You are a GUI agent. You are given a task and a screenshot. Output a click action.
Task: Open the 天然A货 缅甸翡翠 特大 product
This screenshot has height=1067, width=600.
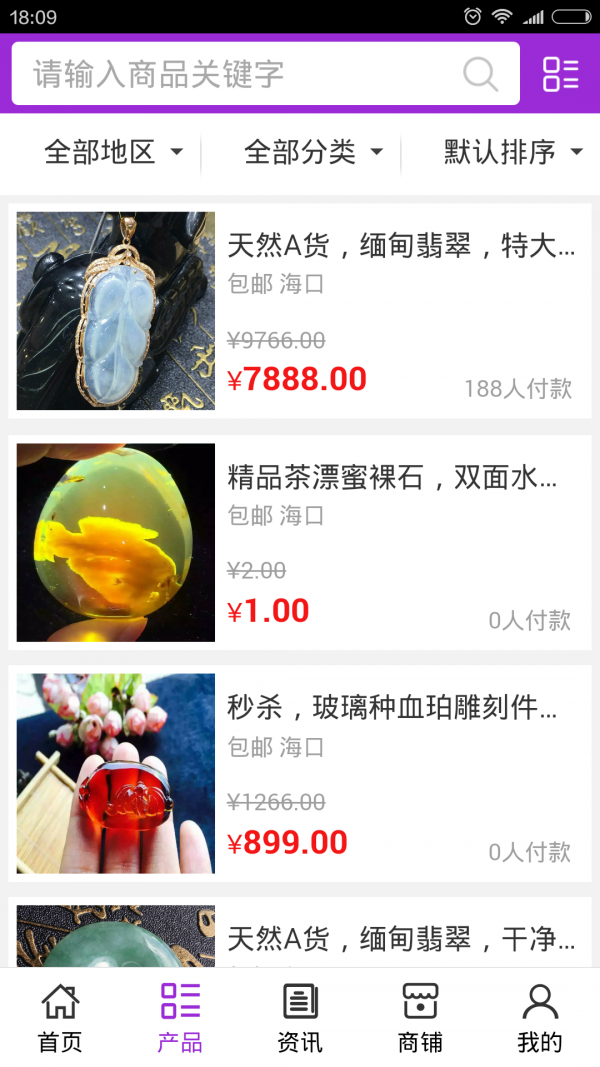click(x=300, y=311)
